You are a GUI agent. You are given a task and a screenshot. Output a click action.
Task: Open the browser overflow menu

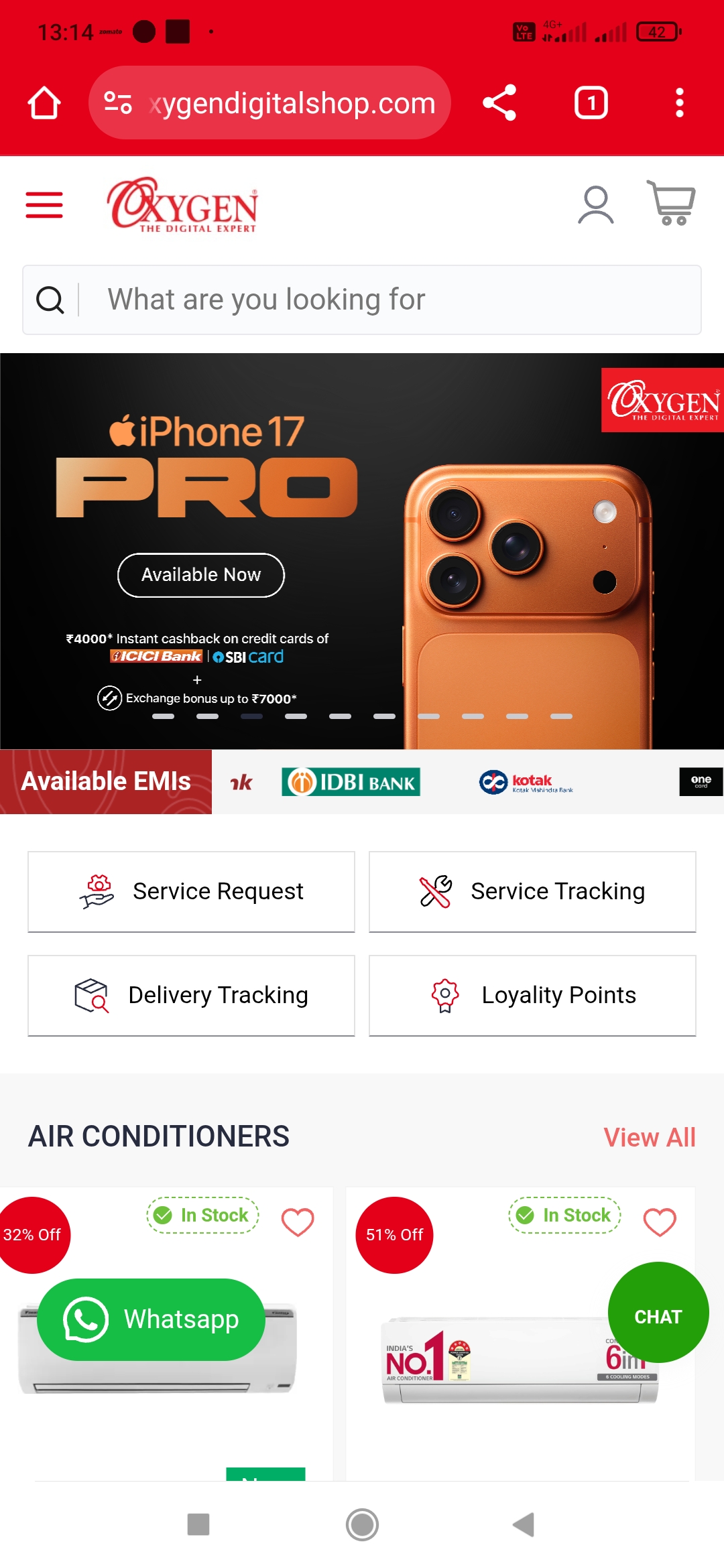[x=679, y=103]
